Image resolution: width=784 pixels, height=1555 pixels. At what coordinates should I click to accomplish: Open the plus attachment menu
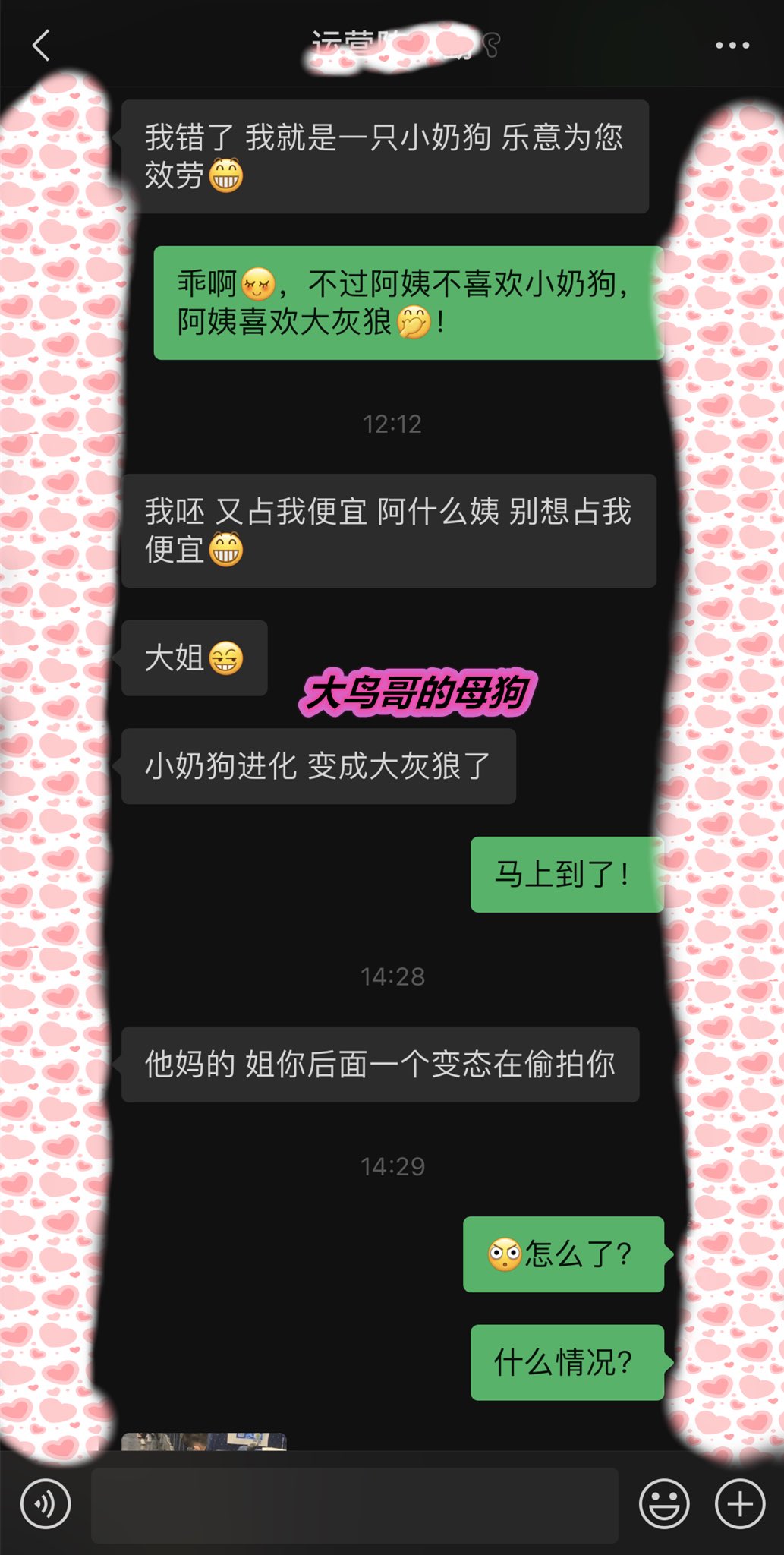[740, 1503]
